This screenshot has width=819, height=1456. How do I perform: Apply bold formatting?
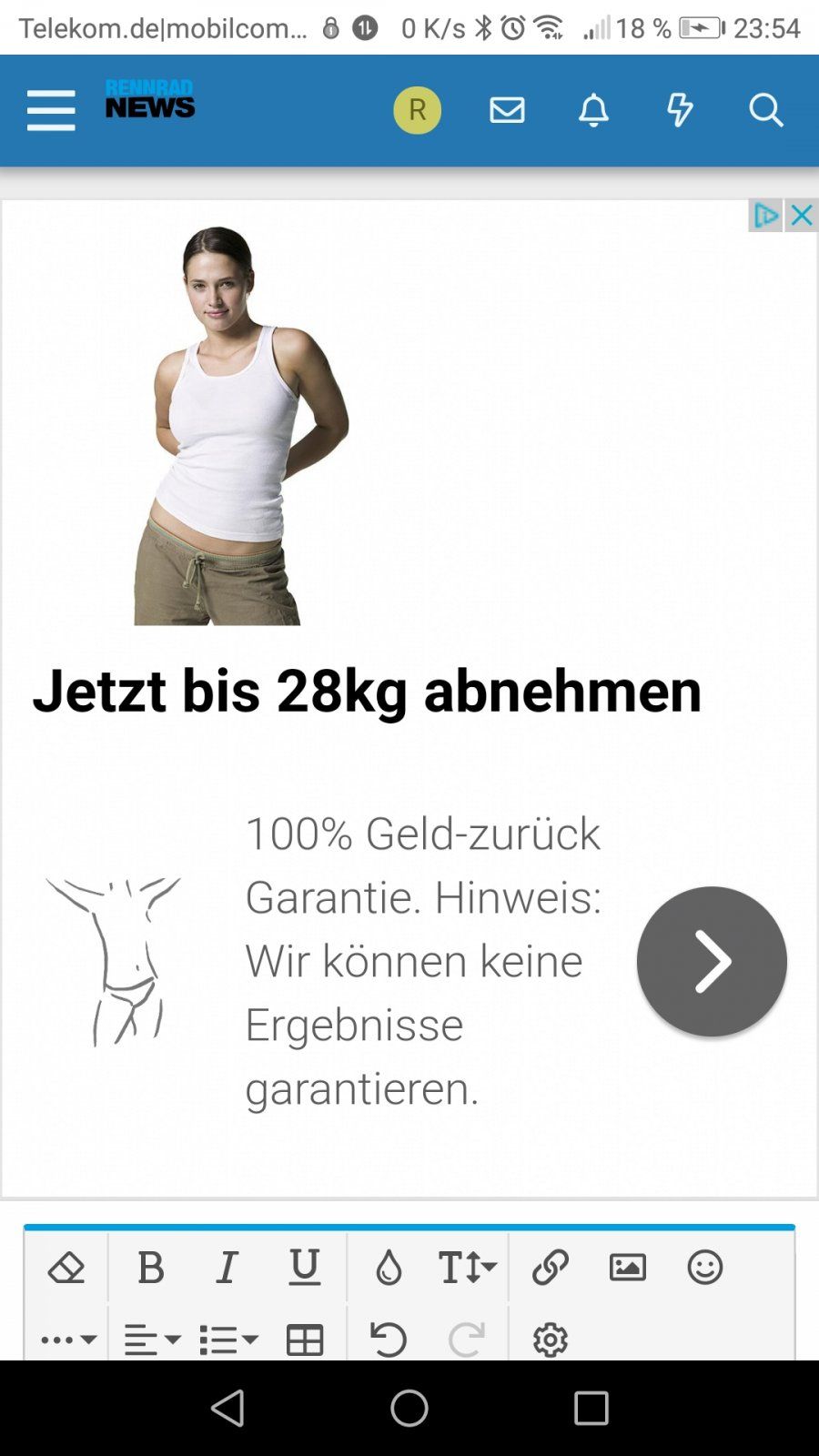[151, 1267]
